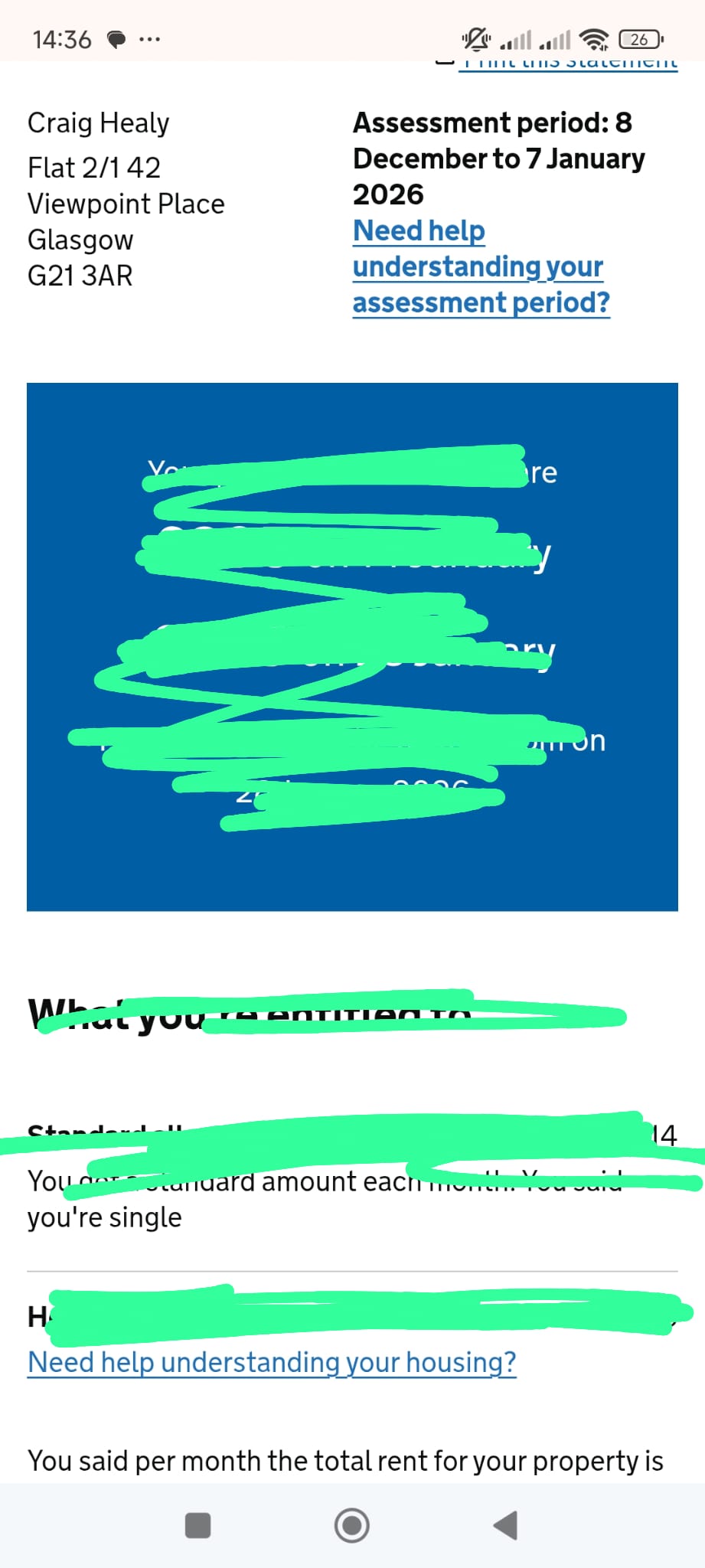Viewport: 705px width, 1568px height.
Task: Open the recent apps view
Action: coord(198,1525)
